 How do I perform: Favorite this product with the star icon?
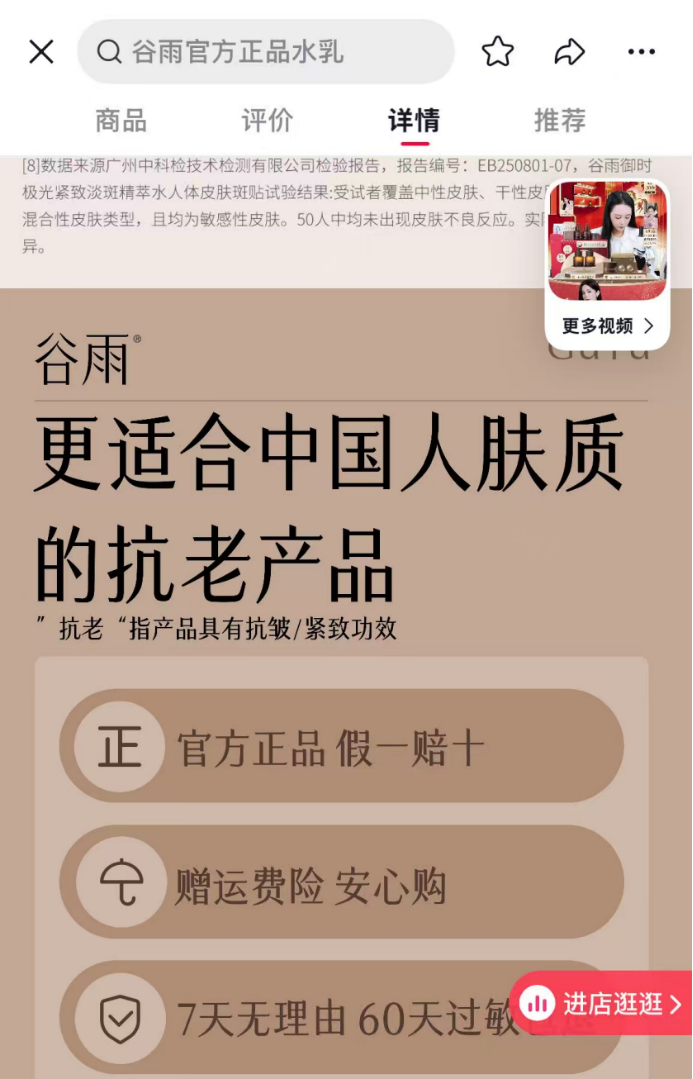[x=497, y=52]
